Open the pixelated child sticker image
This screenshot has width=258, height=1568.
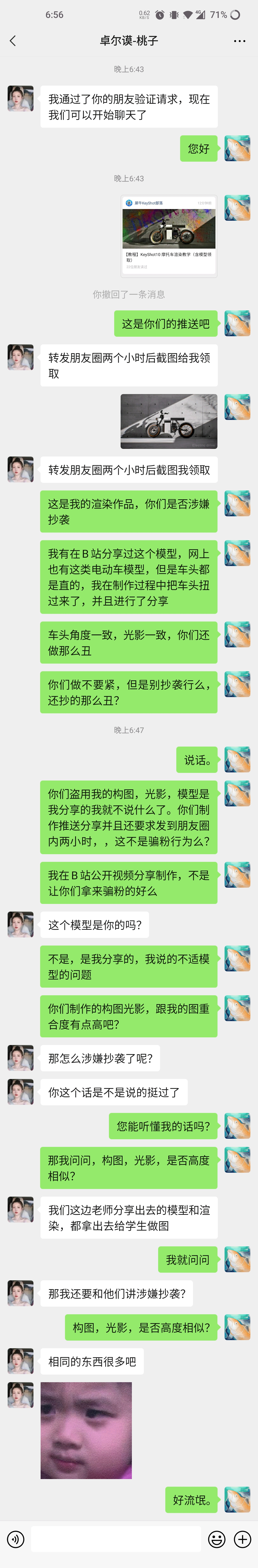point(86,1430)
